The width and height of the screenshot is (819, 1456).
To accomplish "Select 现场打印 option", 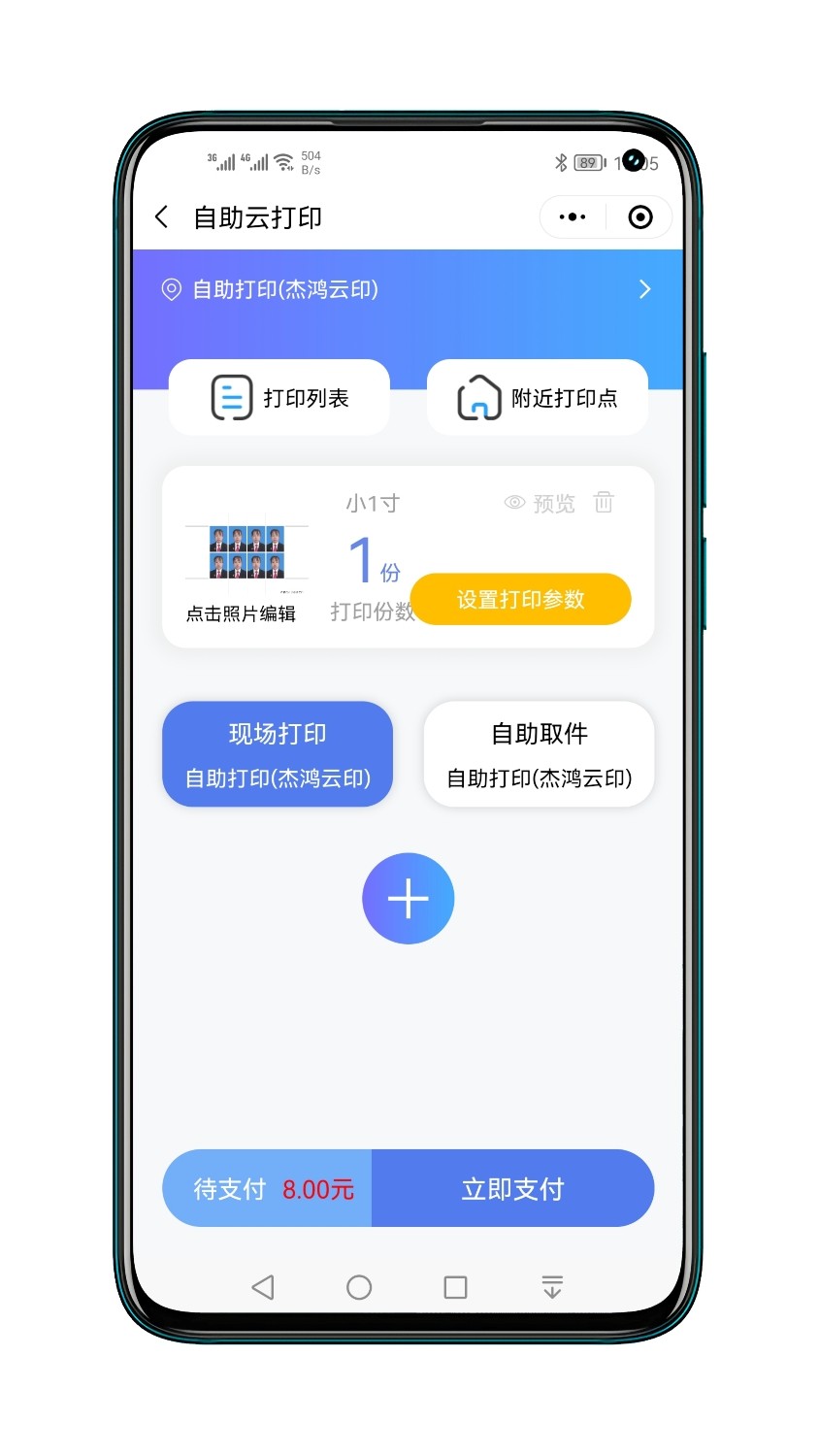I will (278, 754).
